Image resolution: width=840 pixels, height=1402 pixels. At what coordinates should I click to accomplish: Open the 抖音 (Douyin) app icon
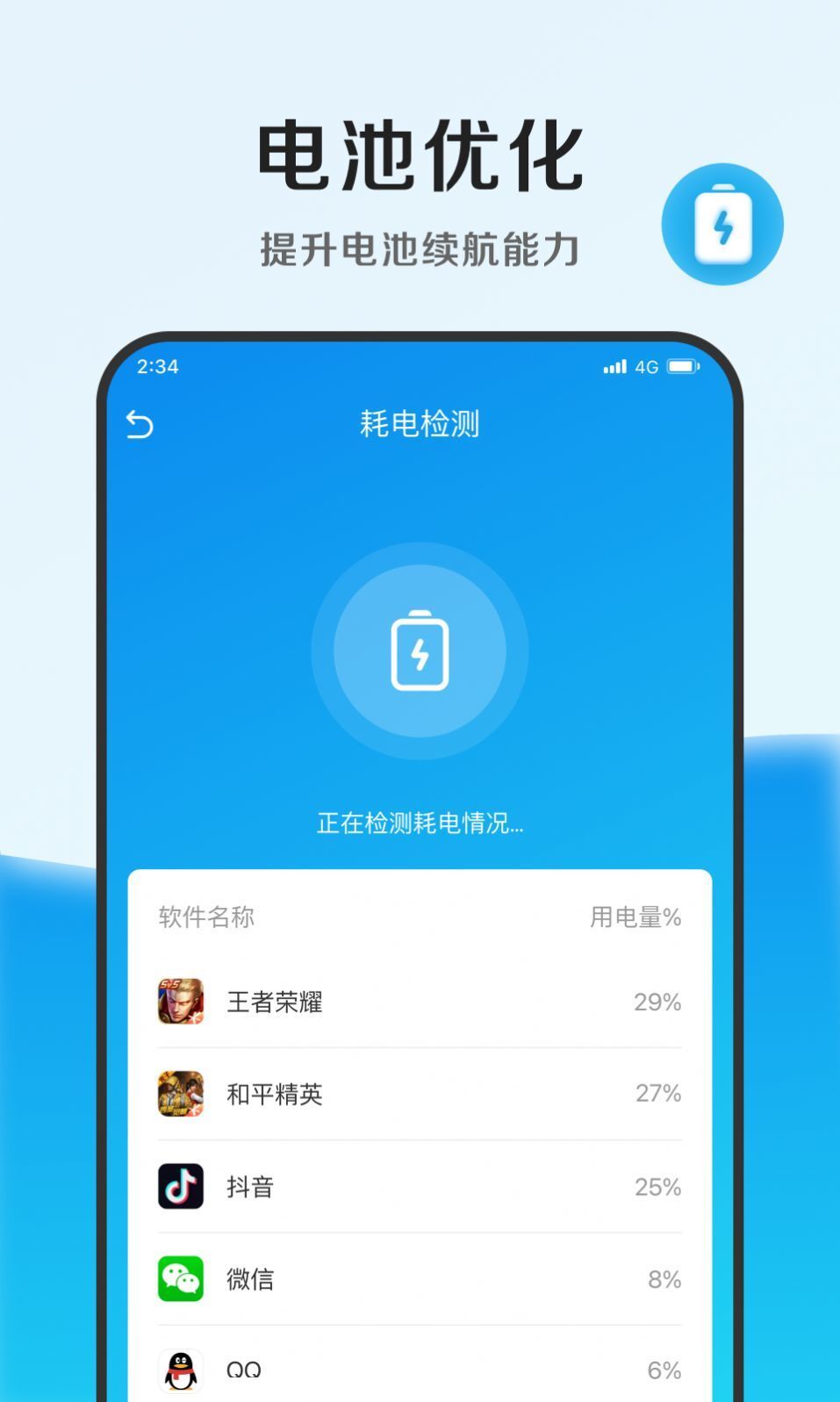tap(180, 1186)
